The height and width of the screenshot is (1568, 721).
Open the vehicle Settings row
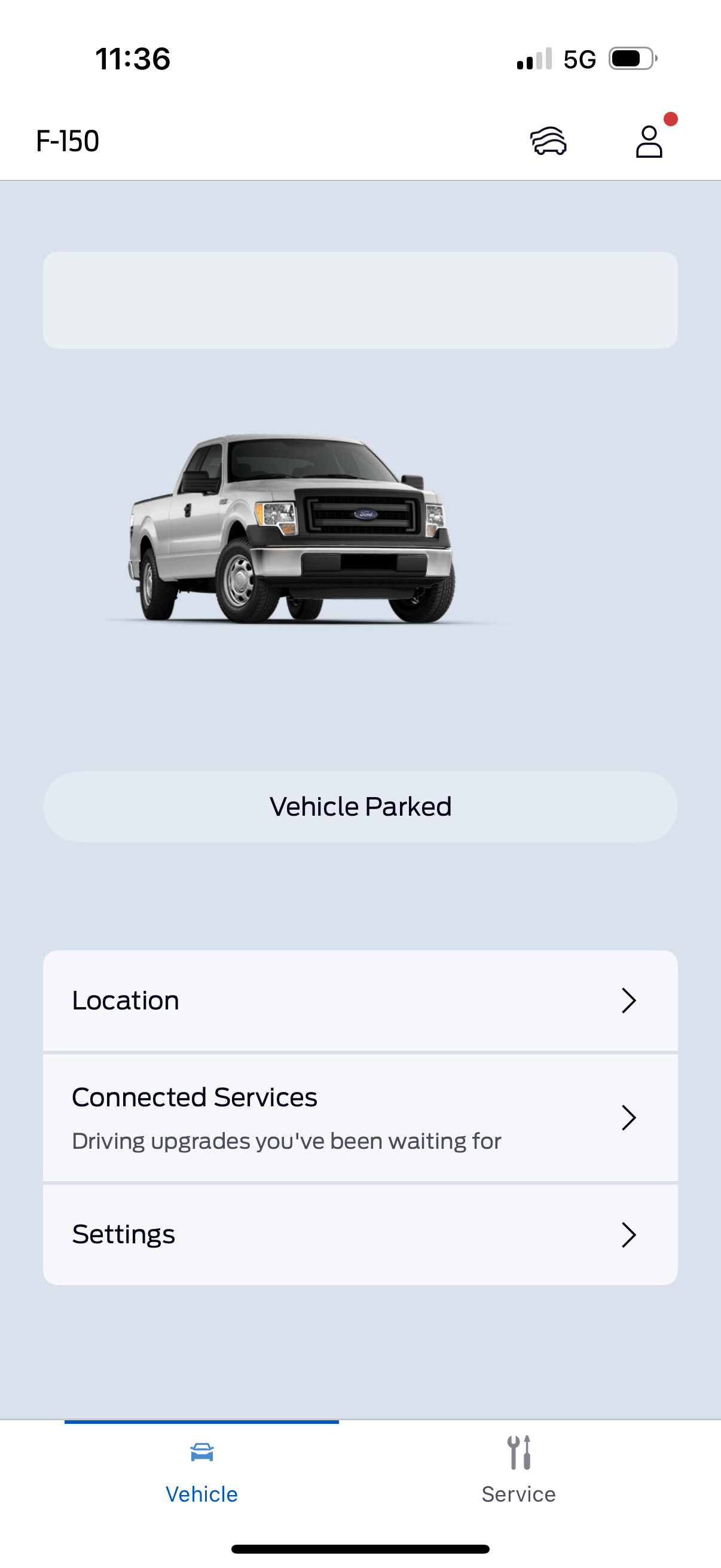360,1234
